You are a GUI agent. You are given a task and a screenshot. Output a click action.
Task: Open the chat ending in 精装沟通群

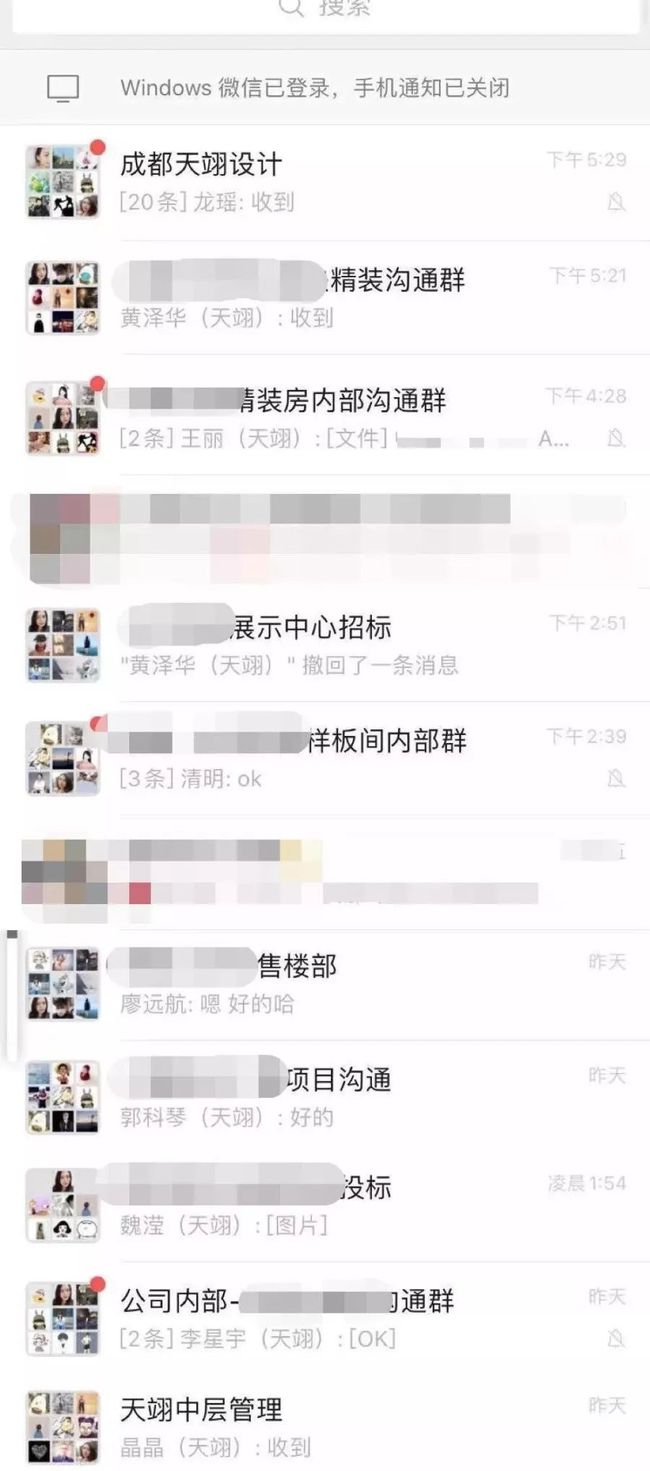(x=325, y=297)
